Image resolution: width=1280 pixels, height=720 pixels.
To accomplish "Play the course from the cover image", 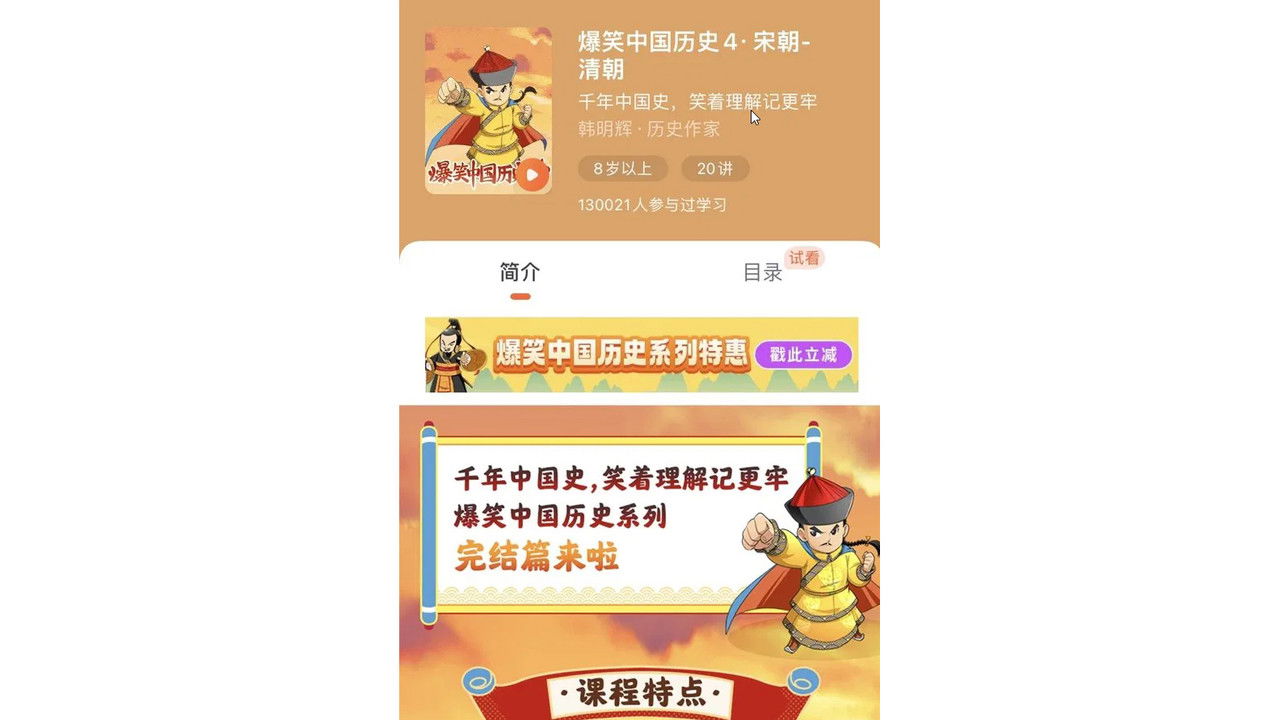I will tap(532, 176).
